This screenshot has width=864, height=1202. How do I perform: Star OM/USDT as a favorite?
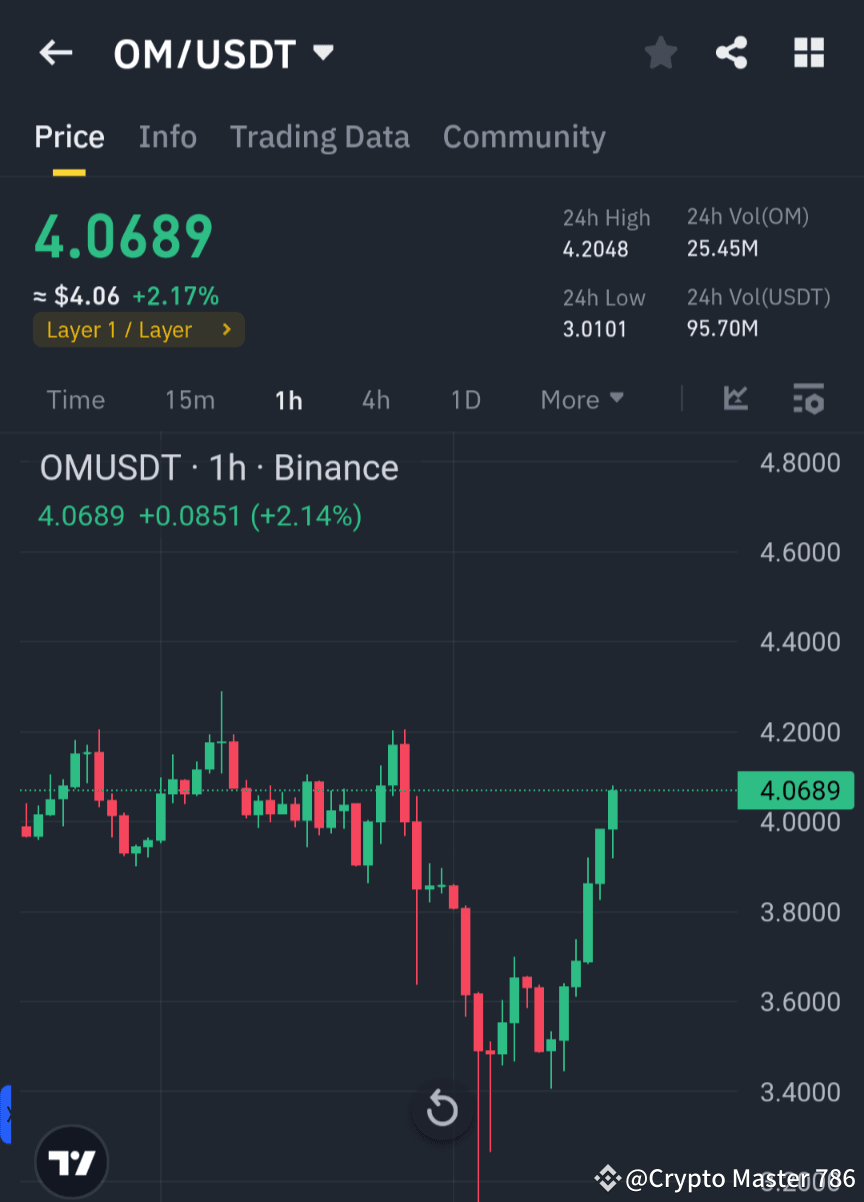click(660, 53)
